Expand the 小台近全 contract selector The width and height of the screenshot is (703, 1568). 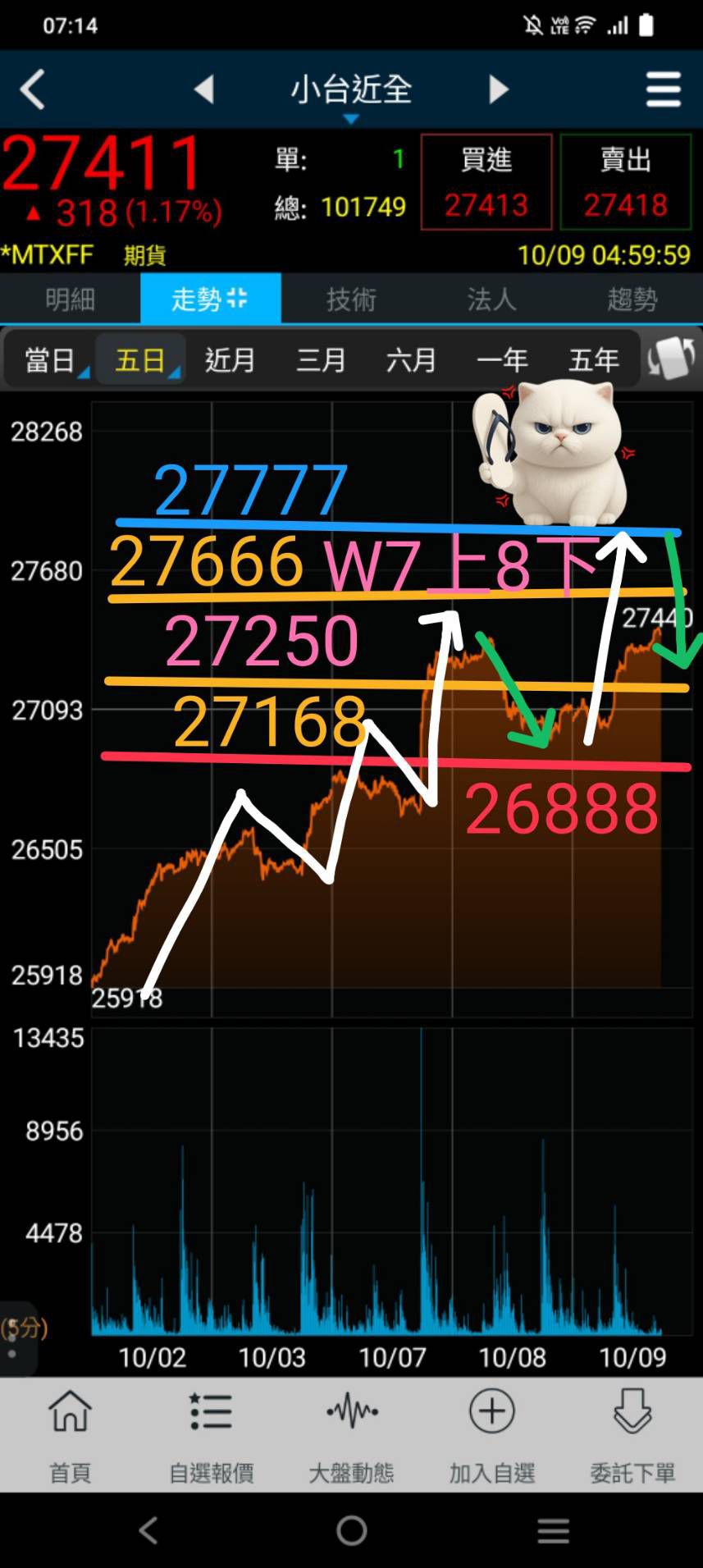coord(351,92)
